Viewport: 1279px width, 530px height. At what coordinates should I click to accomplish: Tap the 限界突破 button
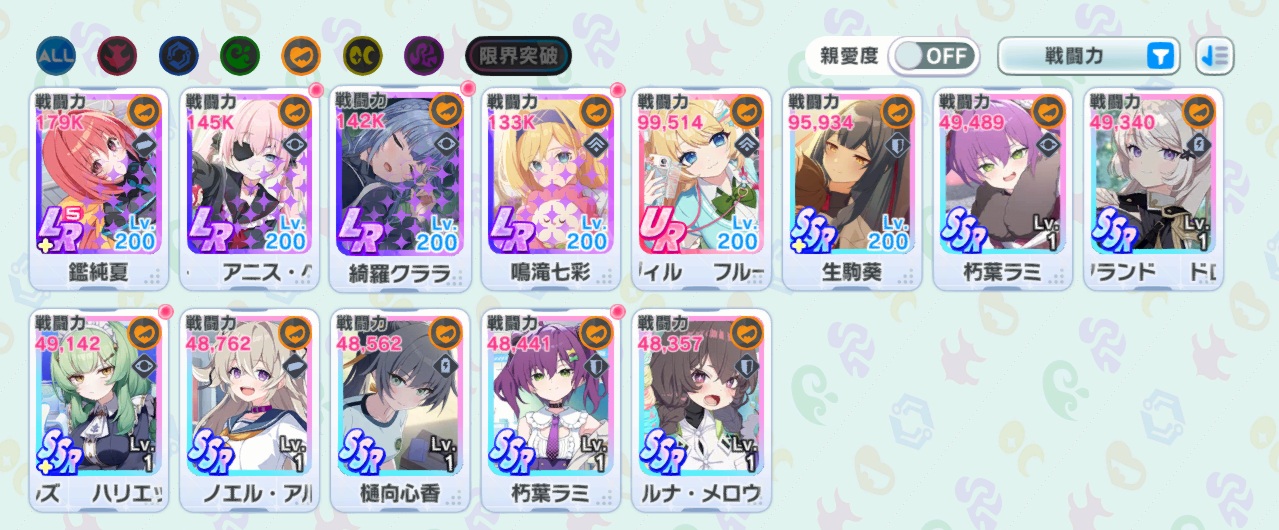coord(518,56)
